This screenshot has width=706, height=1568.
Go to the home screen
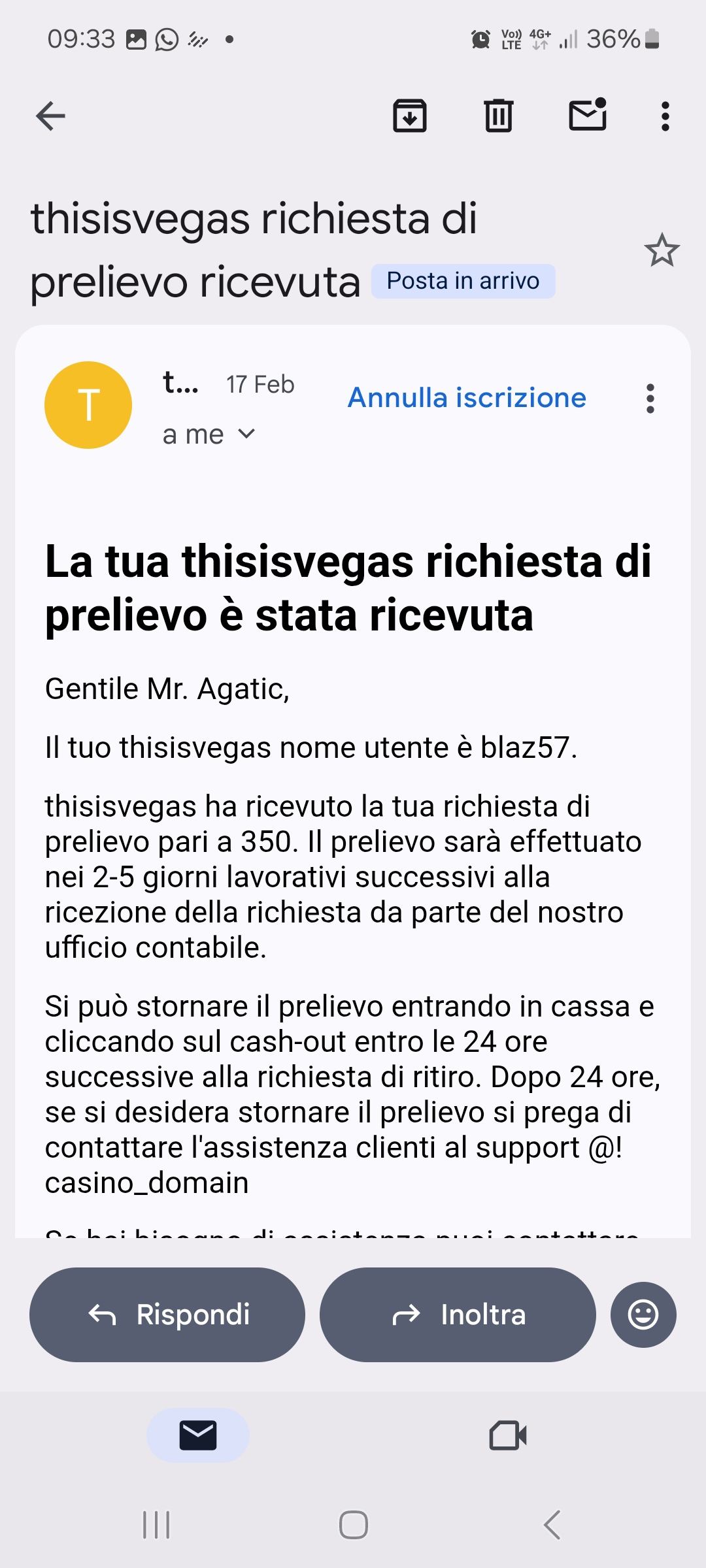[x=354, y=1526]
